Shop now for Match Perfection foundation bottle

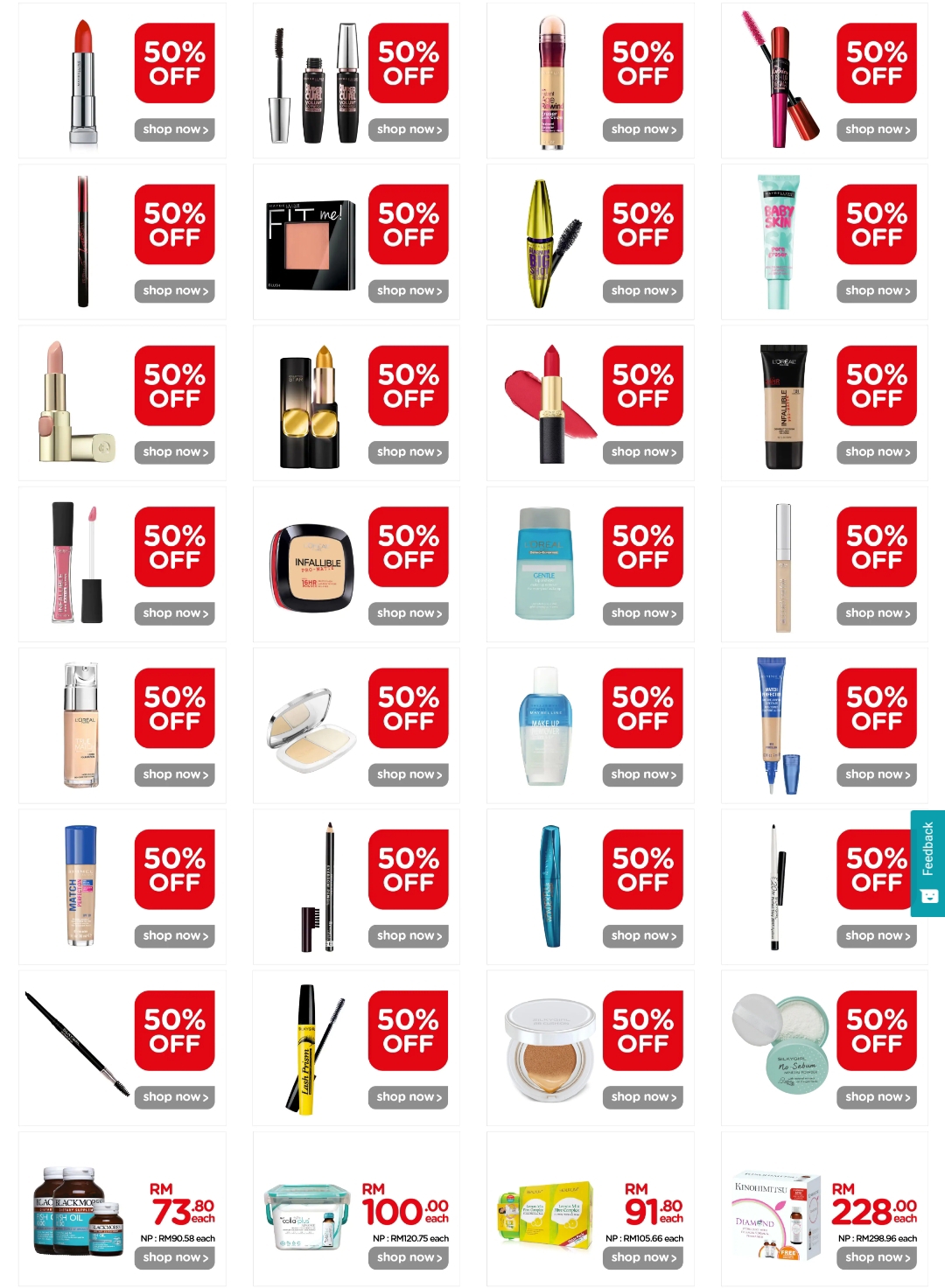(175, 936)
